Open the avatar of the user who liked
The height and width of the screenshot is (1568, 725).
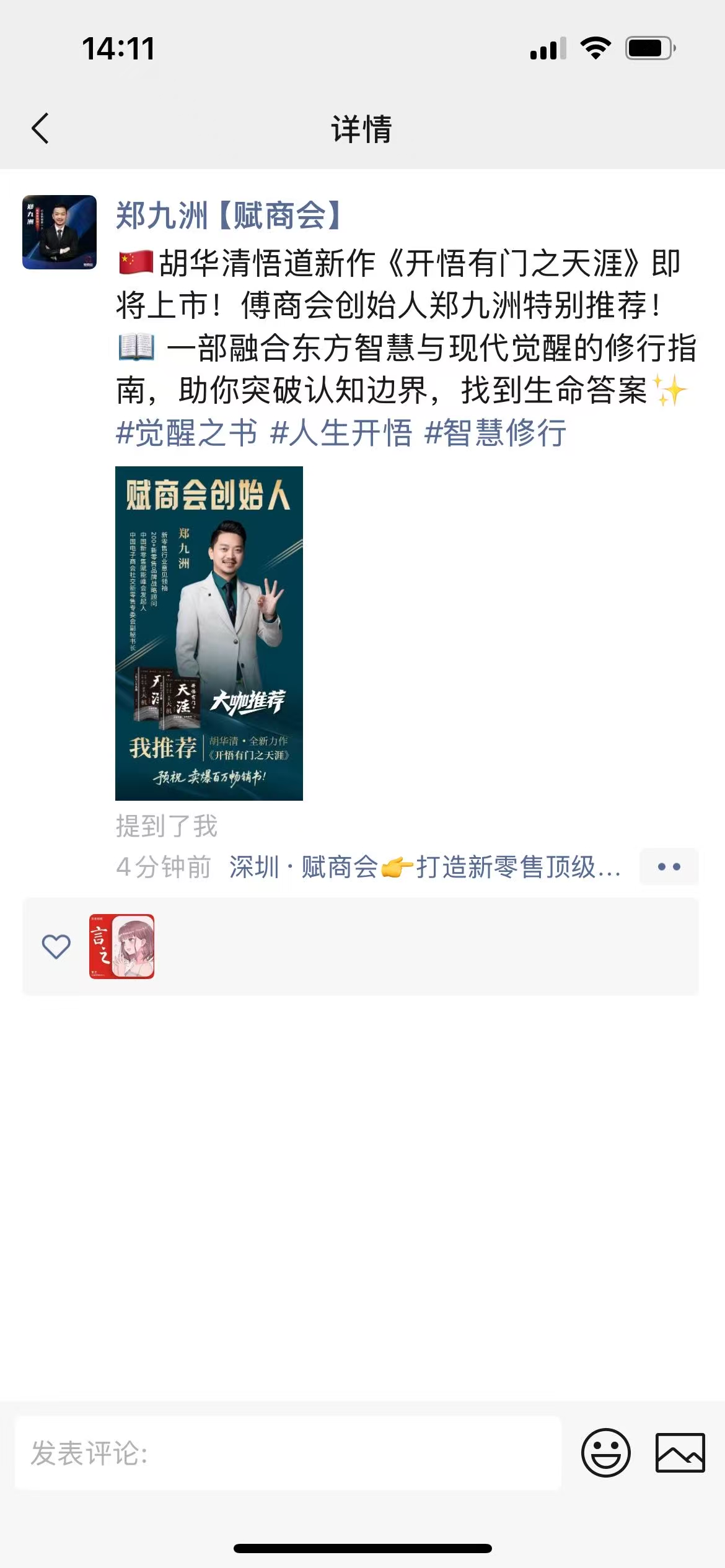click(121, 946)
